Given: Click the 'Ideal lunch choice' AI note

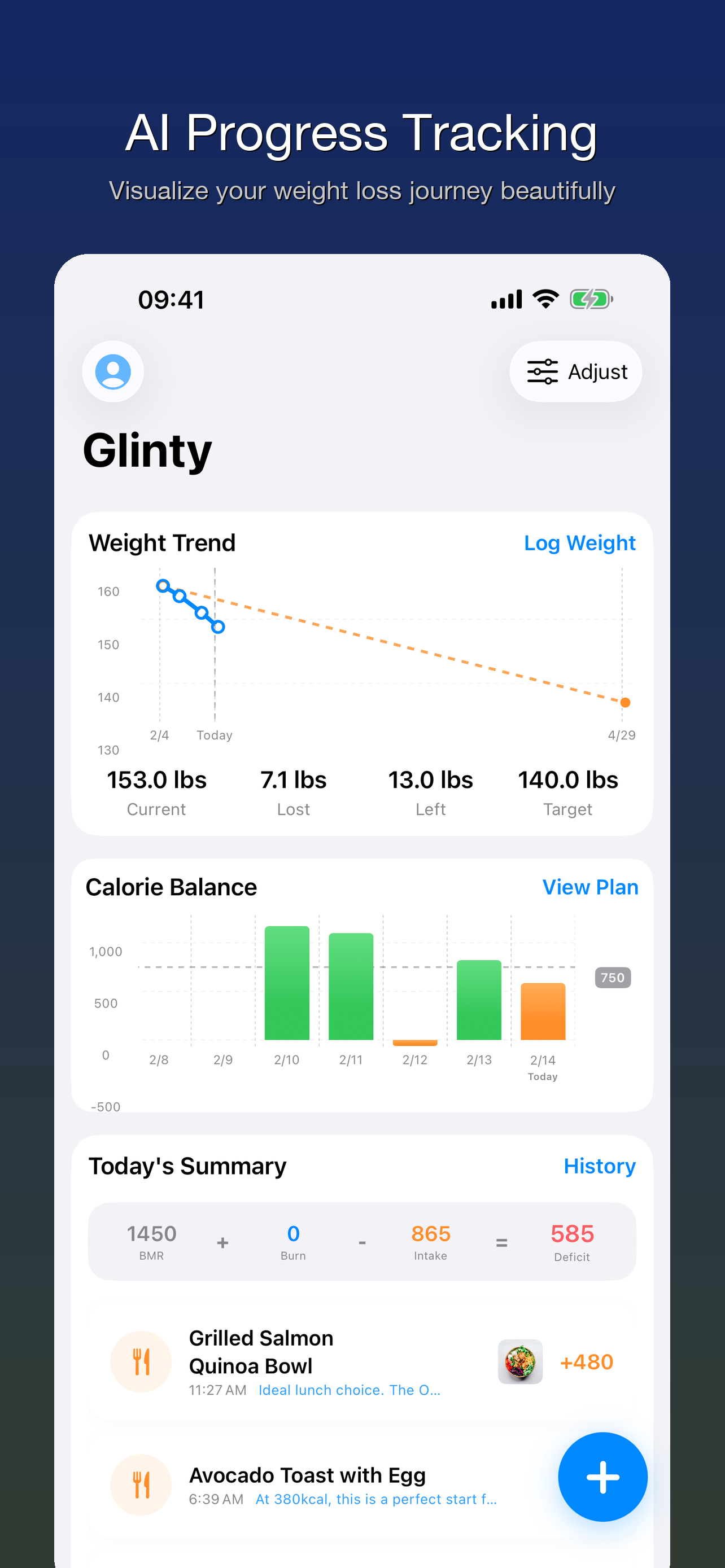Looking at the screenshot, I should [x=350, y=1390].
